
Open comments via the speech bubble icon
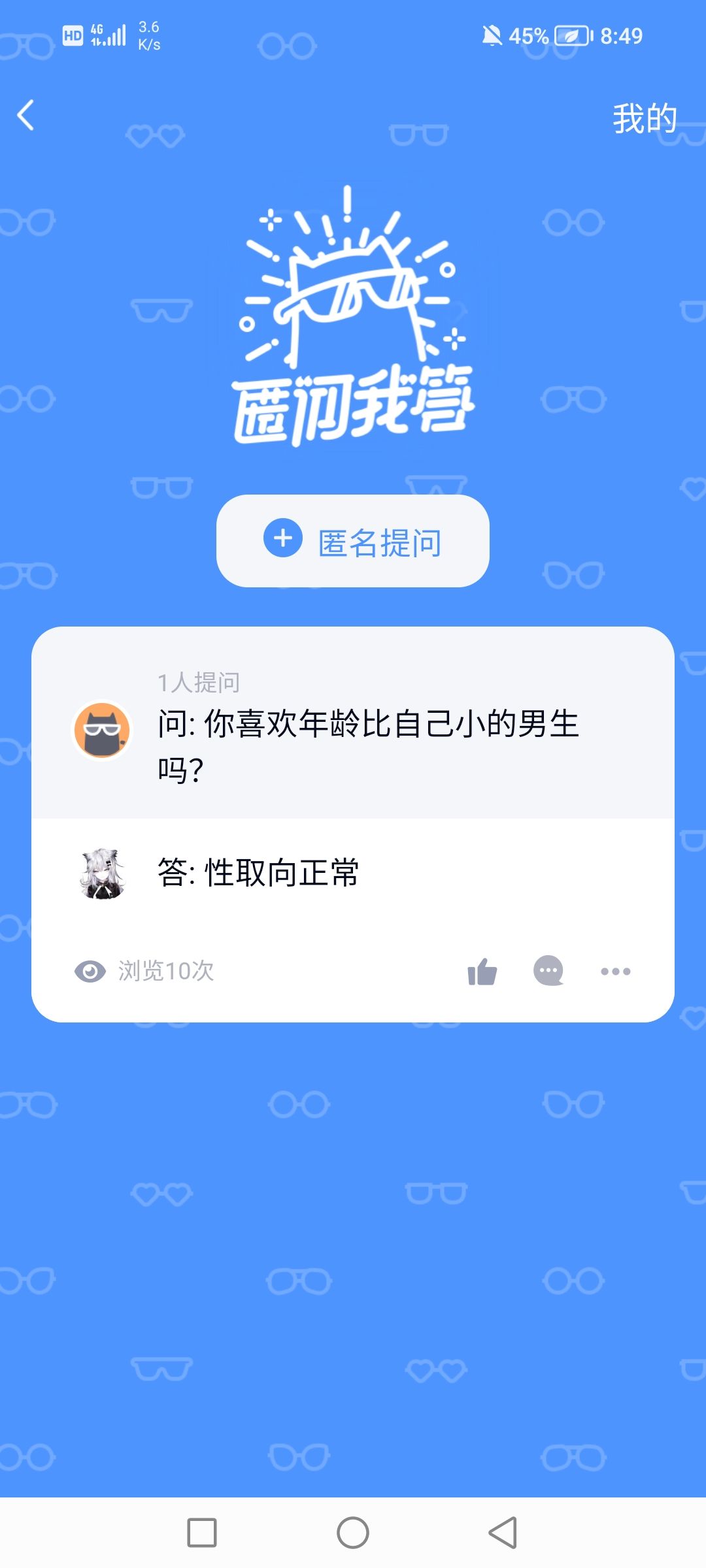548,972
